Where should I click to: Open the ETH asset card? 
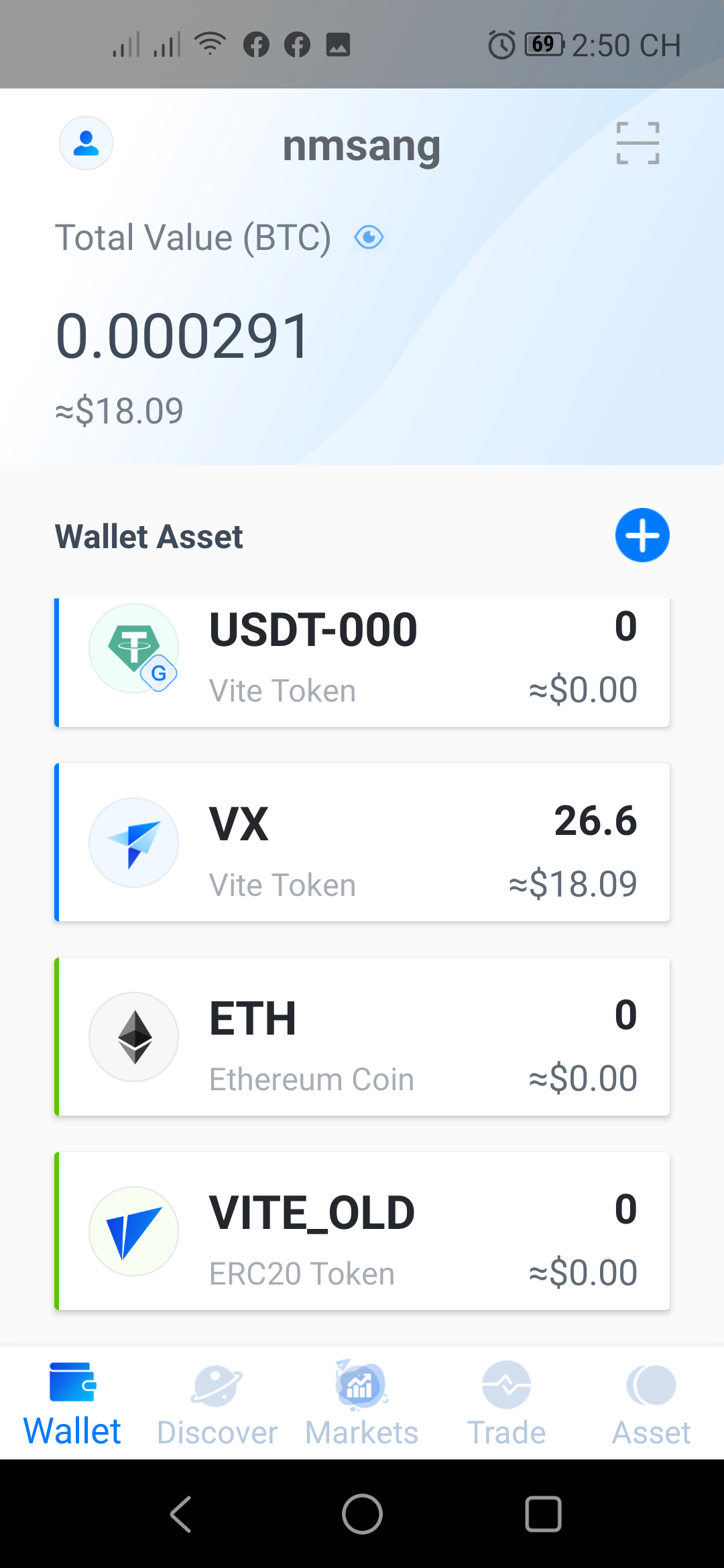coord(362,1037)
